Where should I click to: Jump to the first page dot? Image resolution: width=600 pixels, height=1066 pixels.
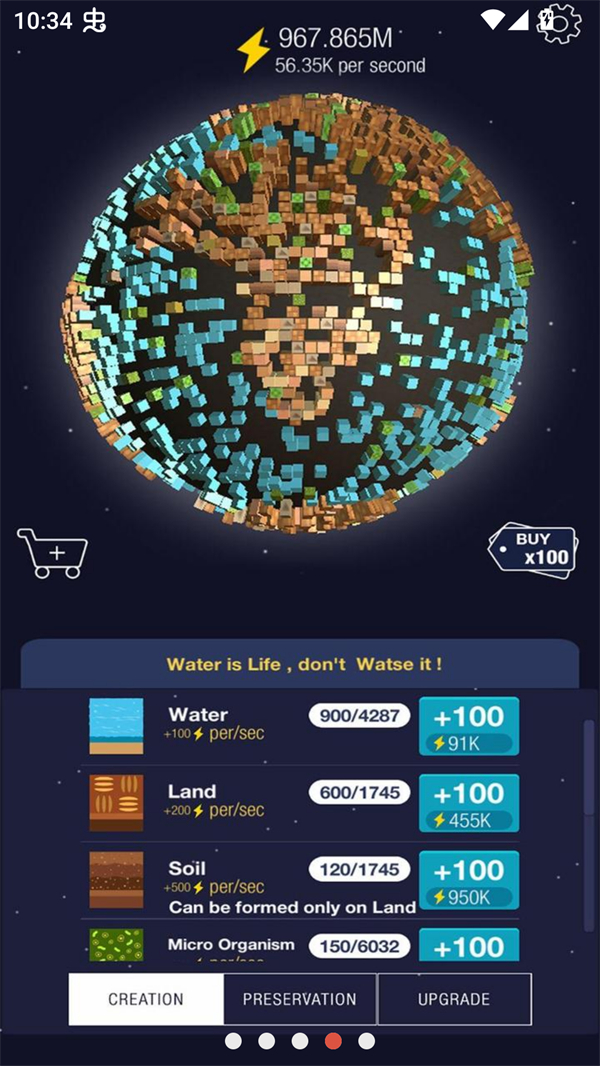tap(233, 1041)
